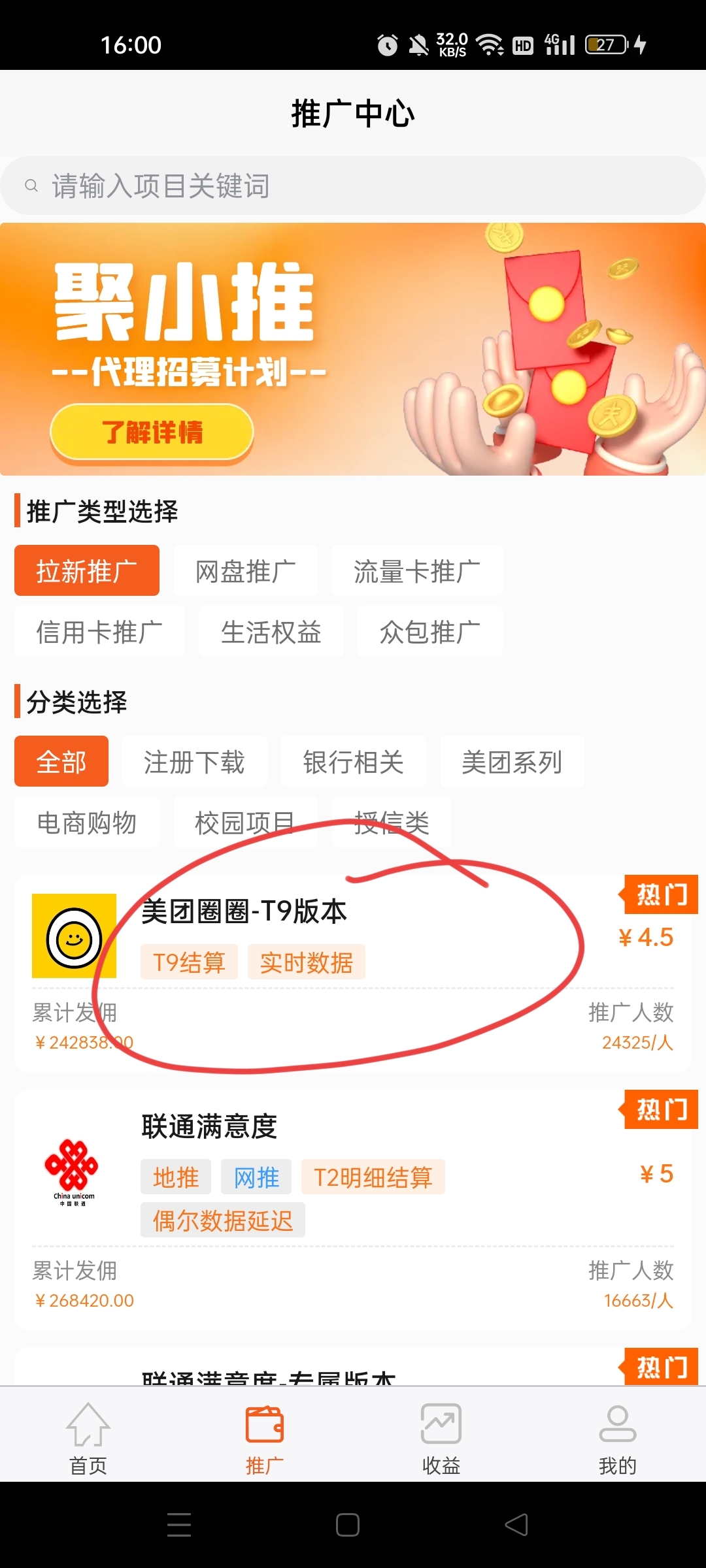Show the 美团系列 category

[x=512, y=762]
